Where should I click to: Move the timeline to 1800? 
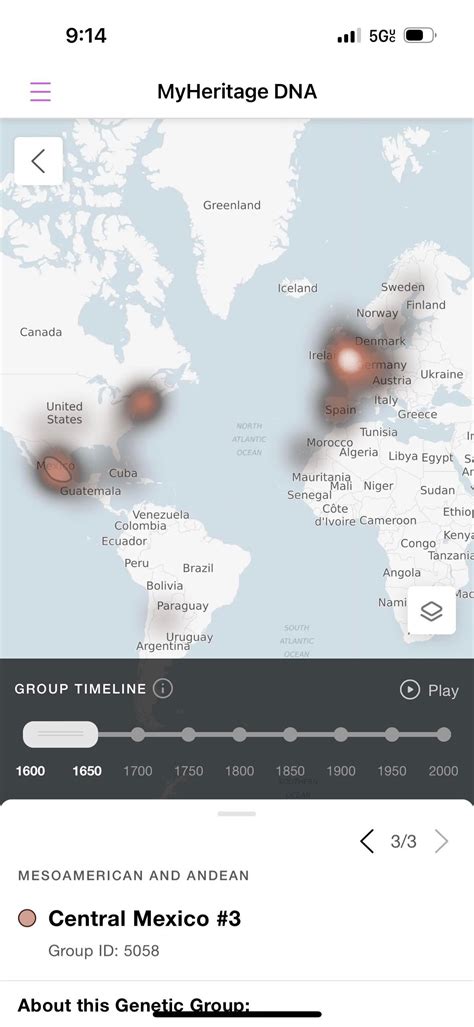[240, 734]
